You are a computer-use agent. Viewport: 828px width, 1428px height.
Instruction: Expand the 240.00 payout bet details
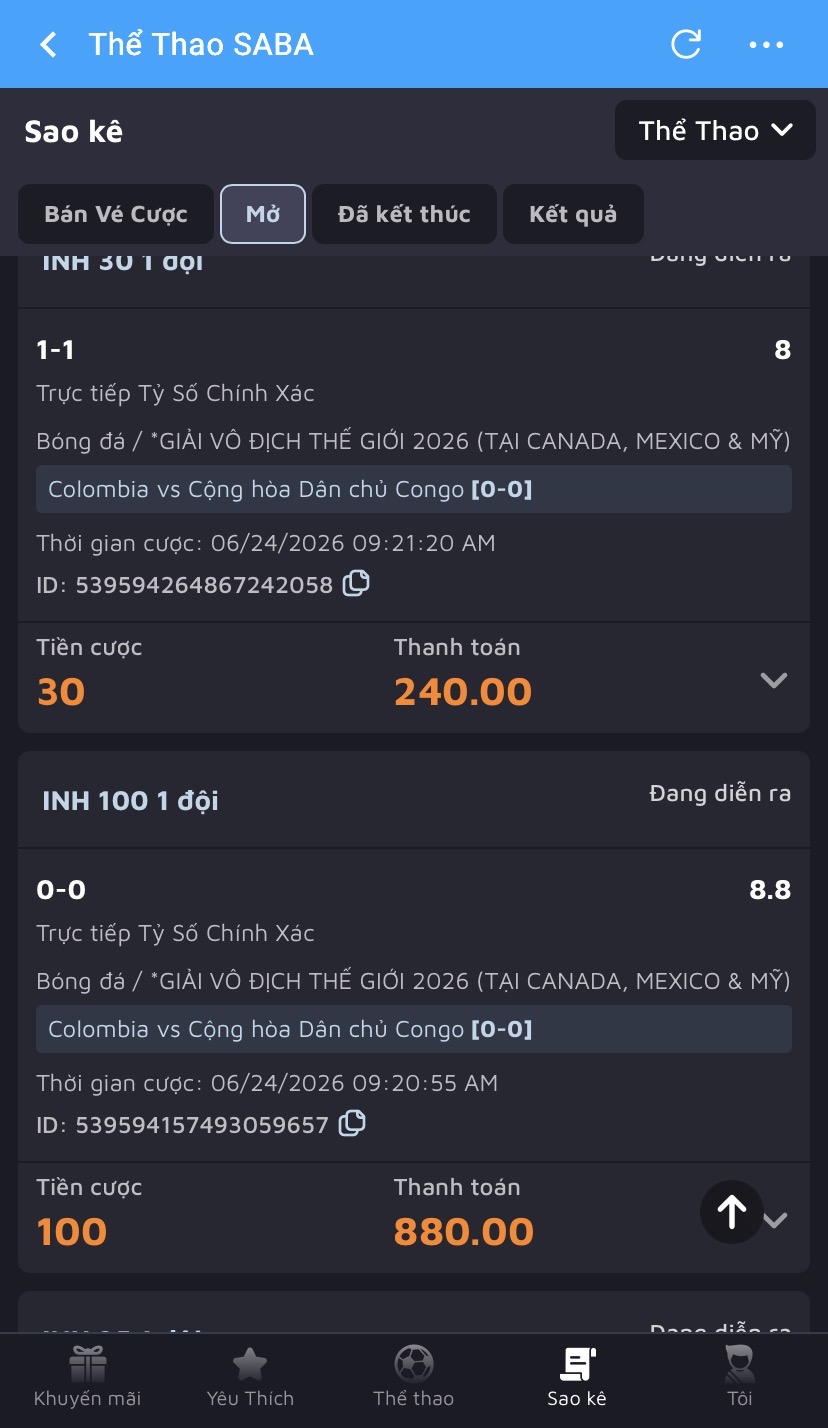[x=773, y=681]
